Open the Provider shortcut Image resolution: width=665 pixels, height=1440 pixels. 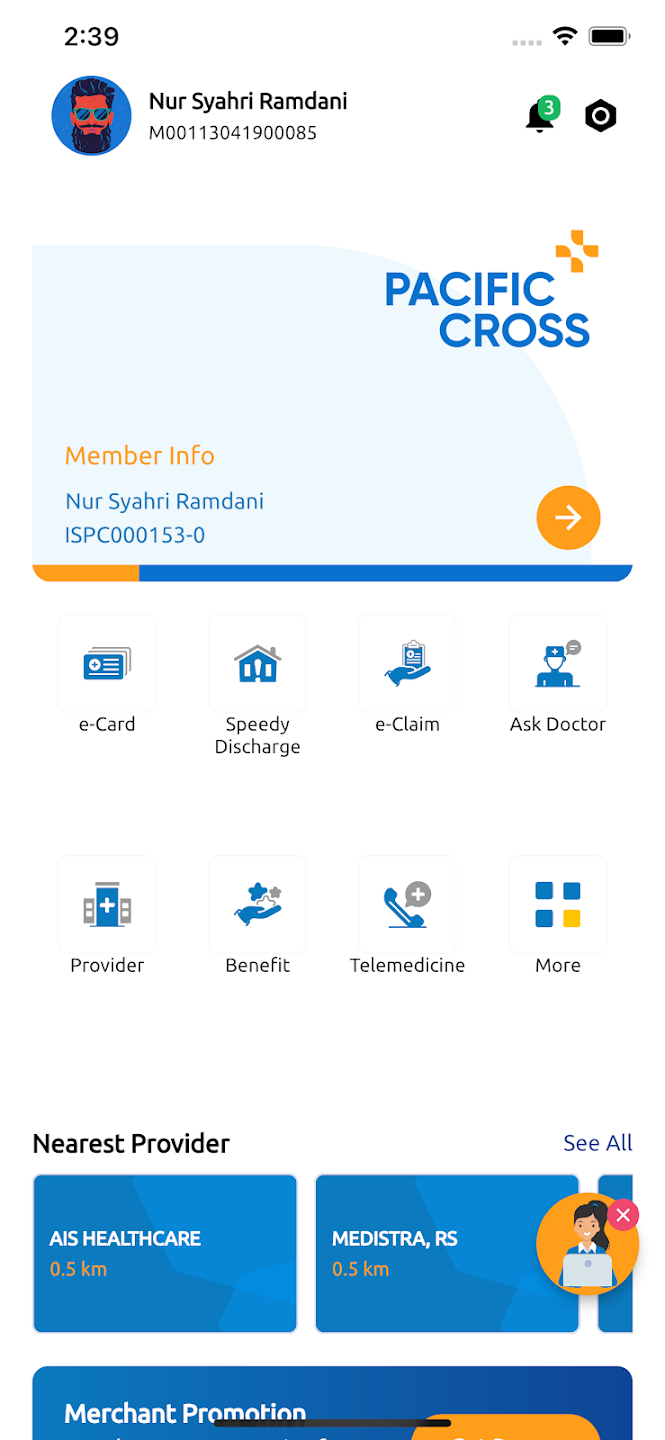point(107,905)
